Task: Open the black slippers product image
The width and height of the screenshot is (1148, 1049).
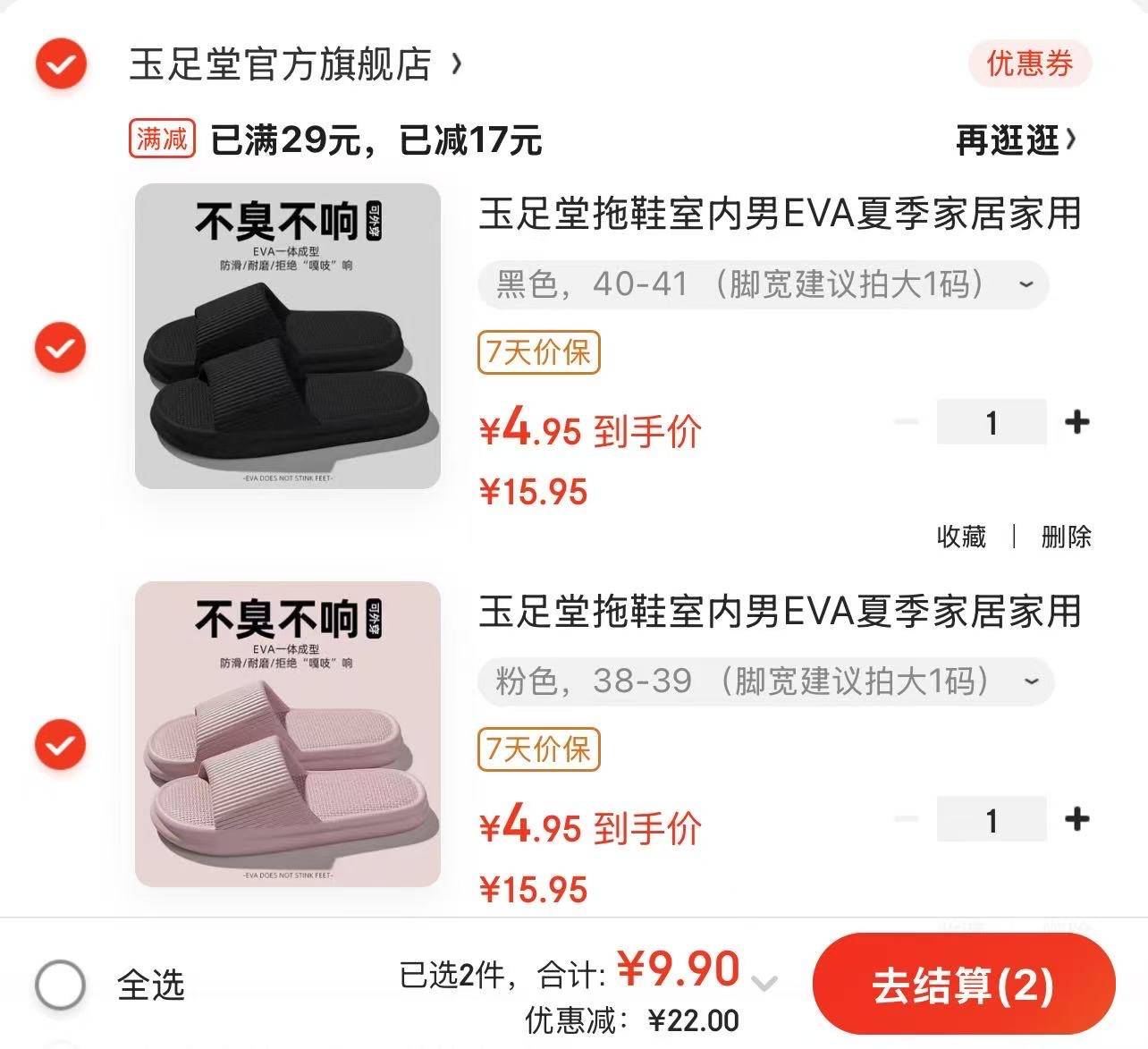Action: coord(287,336)
